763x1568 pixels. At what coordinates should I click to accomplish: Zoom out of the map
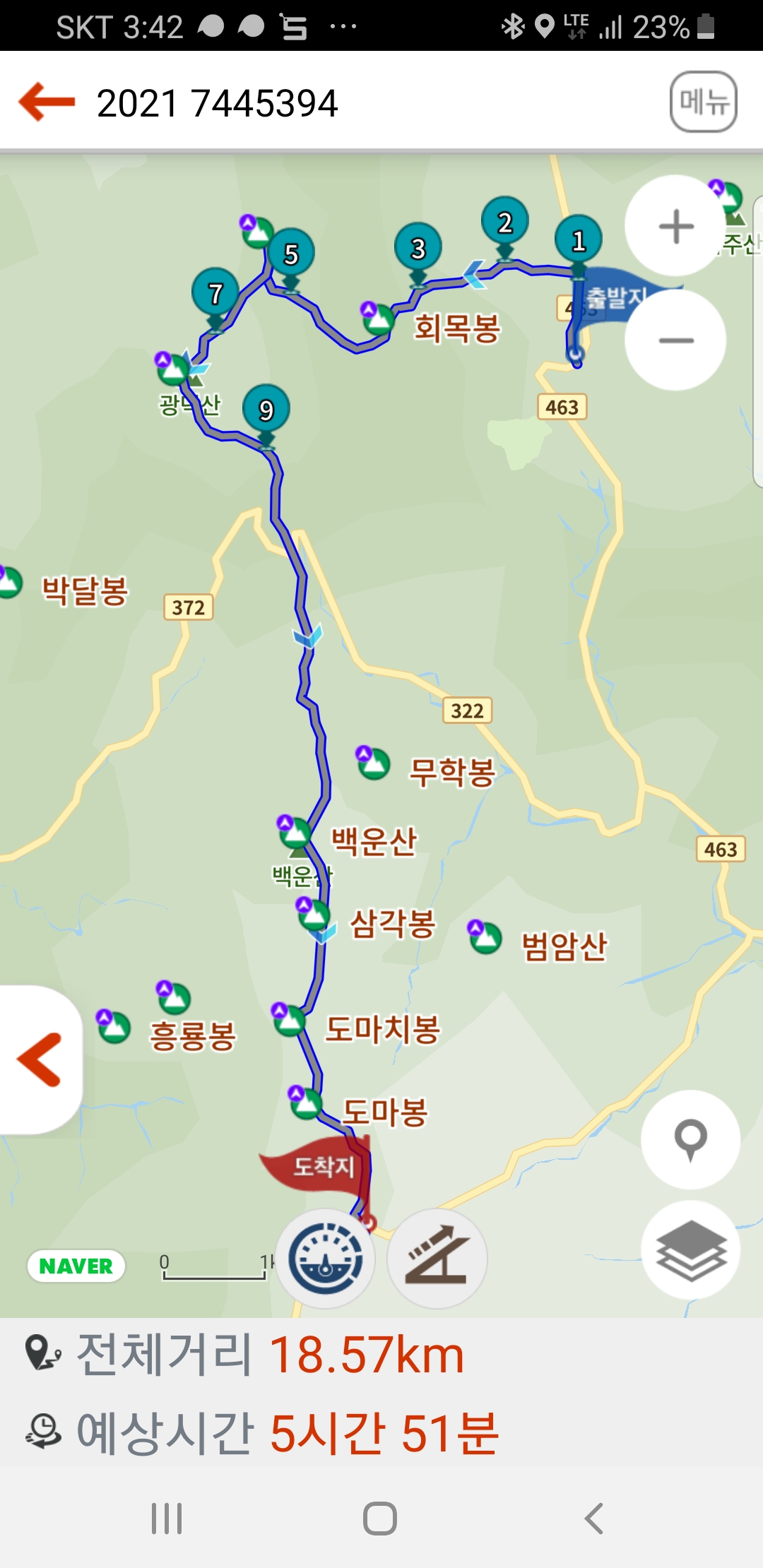pyautogui.click(x=675, y=340)
